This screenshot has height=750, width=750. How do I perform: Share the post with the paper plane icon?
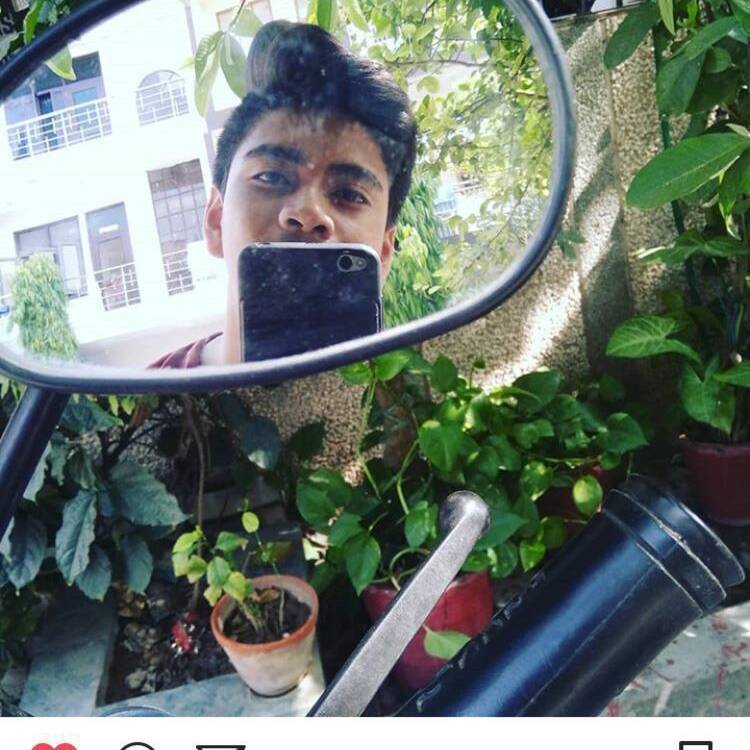click(221, 746)
